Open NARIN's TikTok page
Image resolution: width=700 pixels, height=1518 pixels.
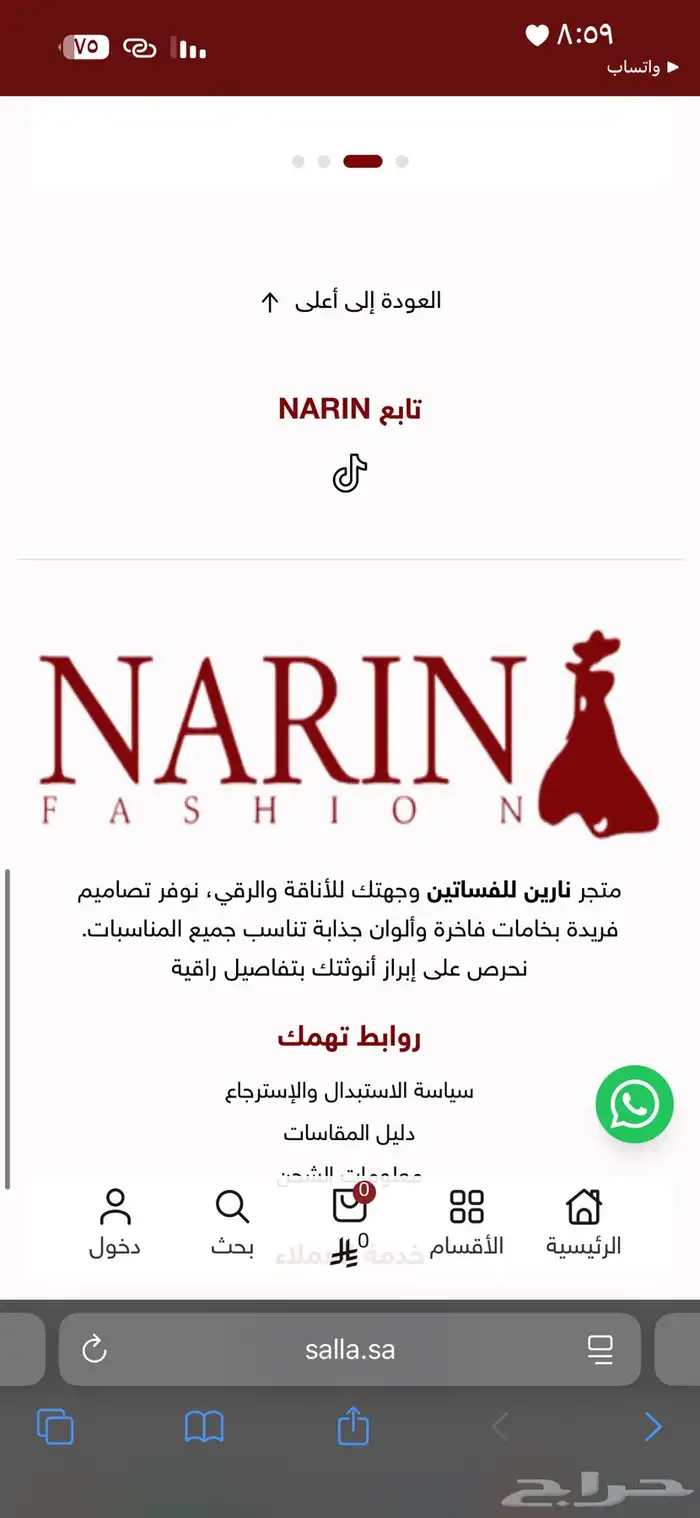tap(350, 473)
